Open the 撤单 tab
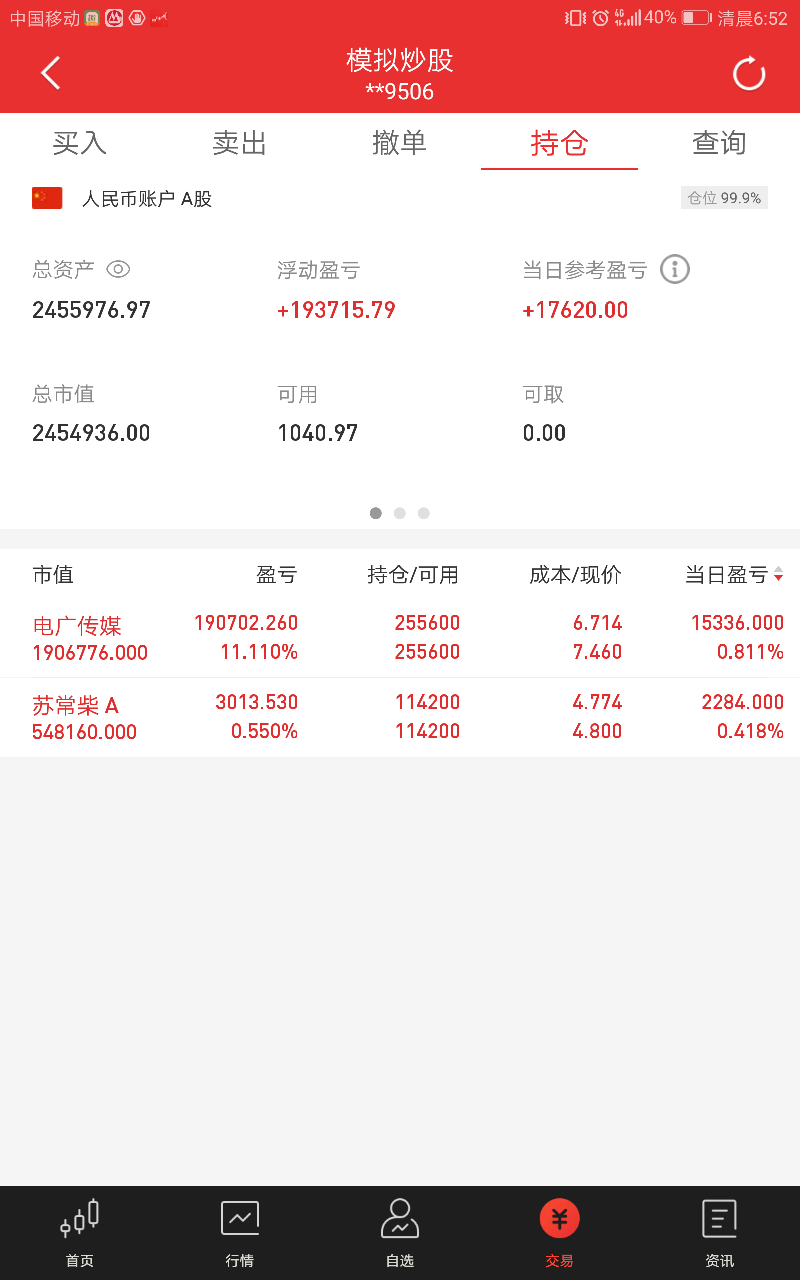 coord(399,143)
